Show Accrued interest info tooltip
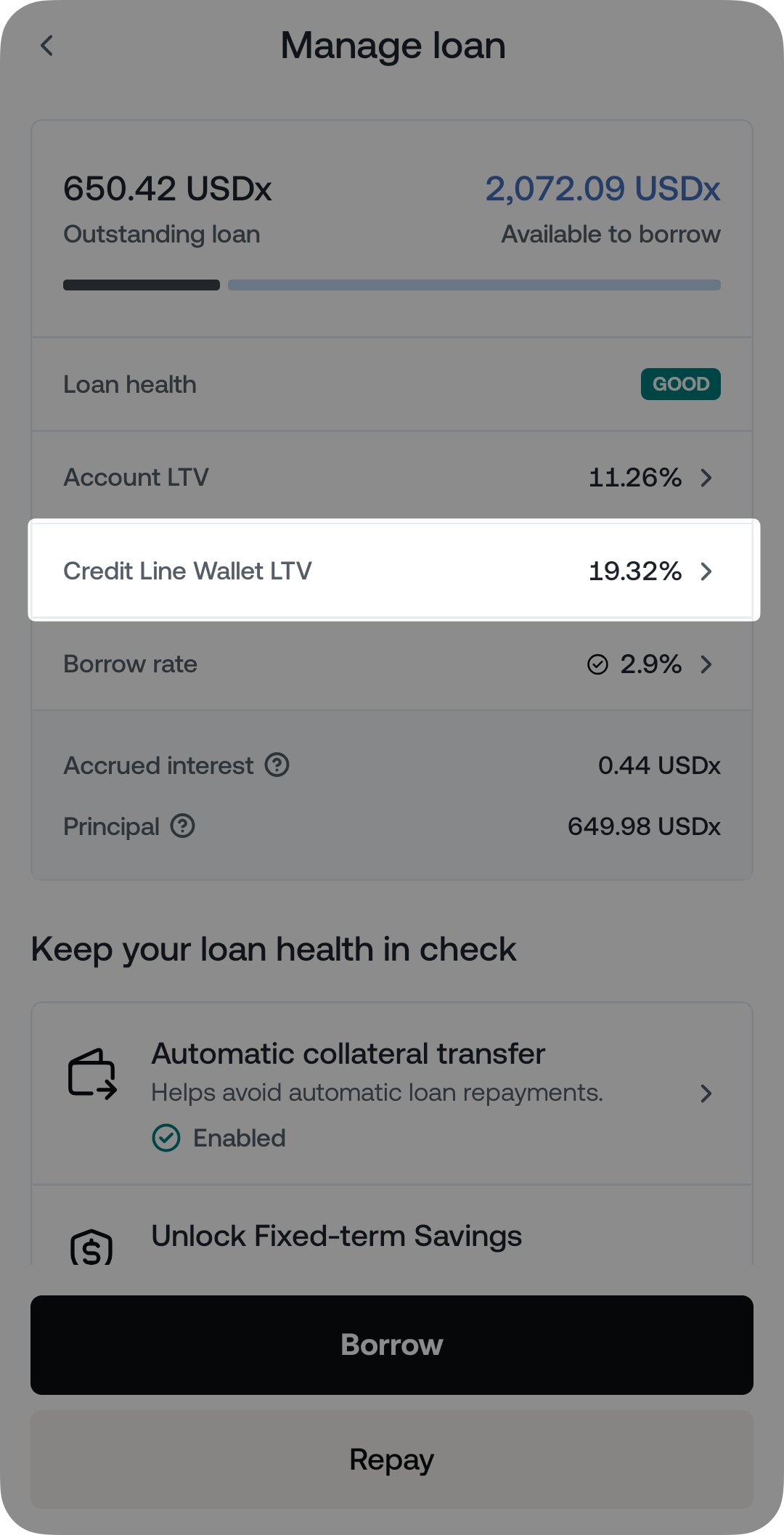784x1535 pixels. coord(277,765)
